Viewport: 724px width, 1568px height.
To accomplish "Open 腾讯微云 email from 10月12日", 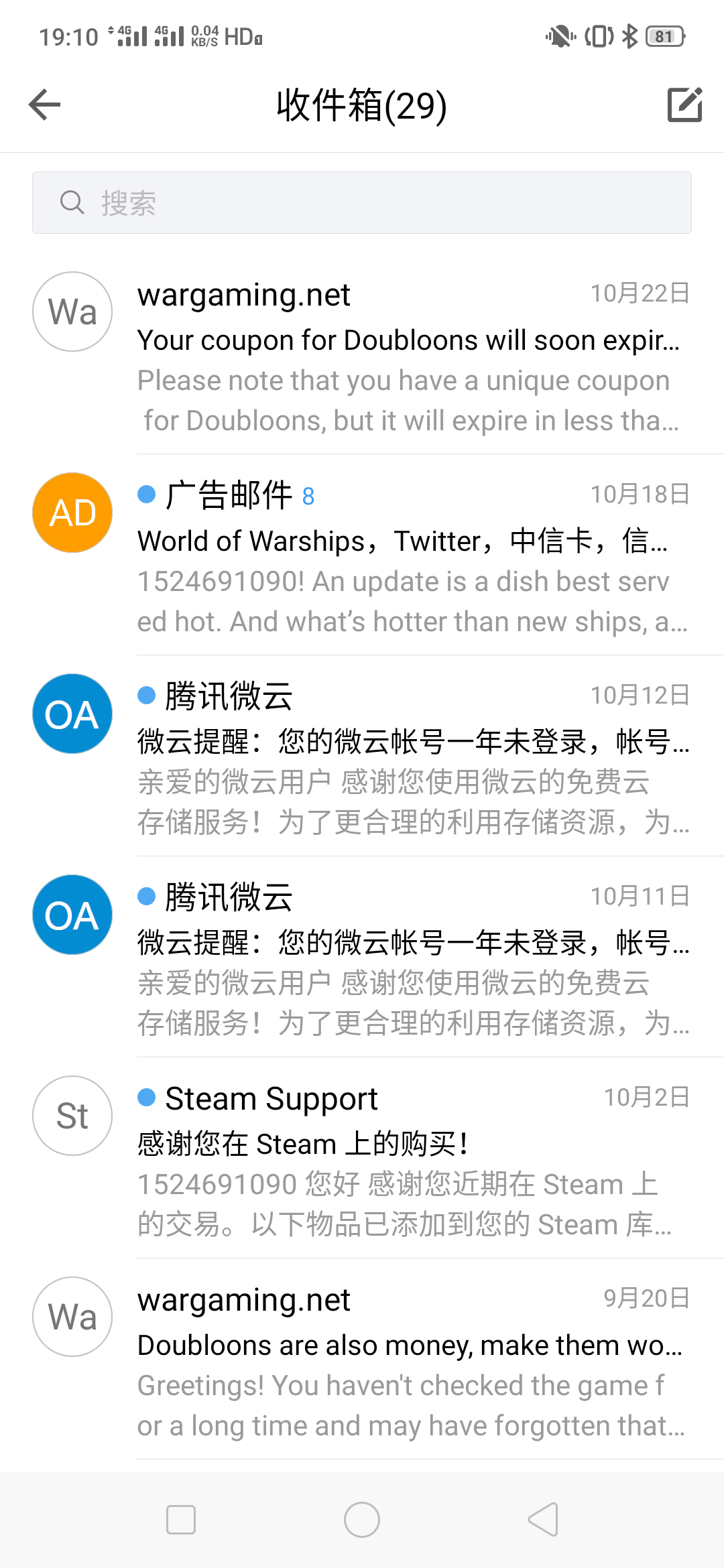I will pos(362,756).
